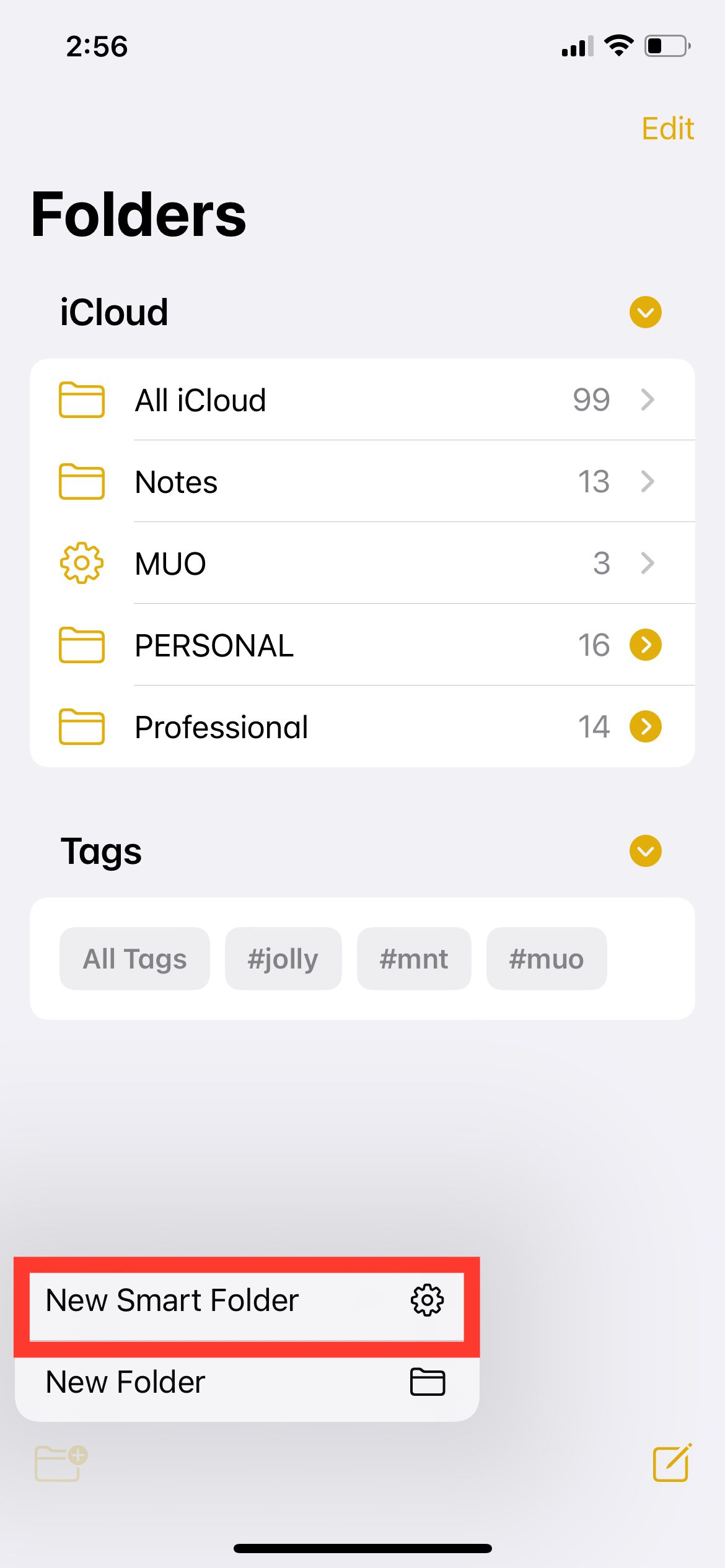
Task: Click the Professional folder icon
Action: click(x=81, y=727)
